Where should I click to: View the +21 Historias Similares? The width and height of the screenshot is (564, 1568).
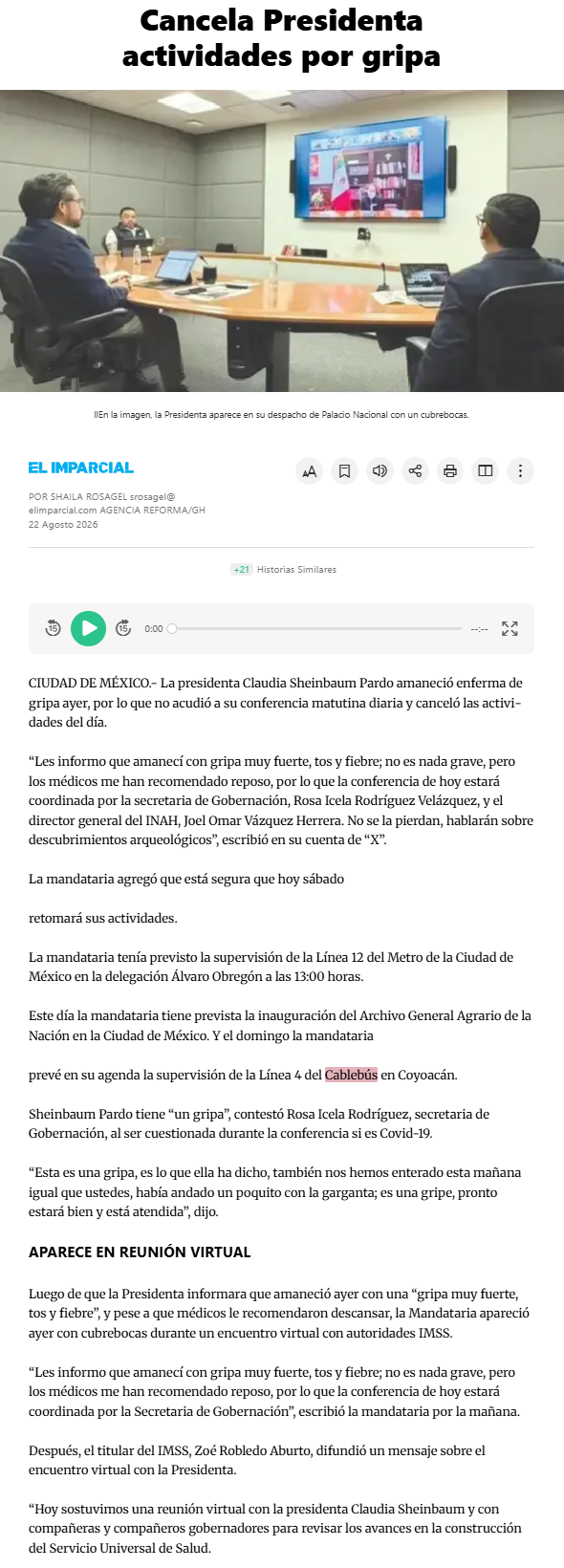[283, 570]
